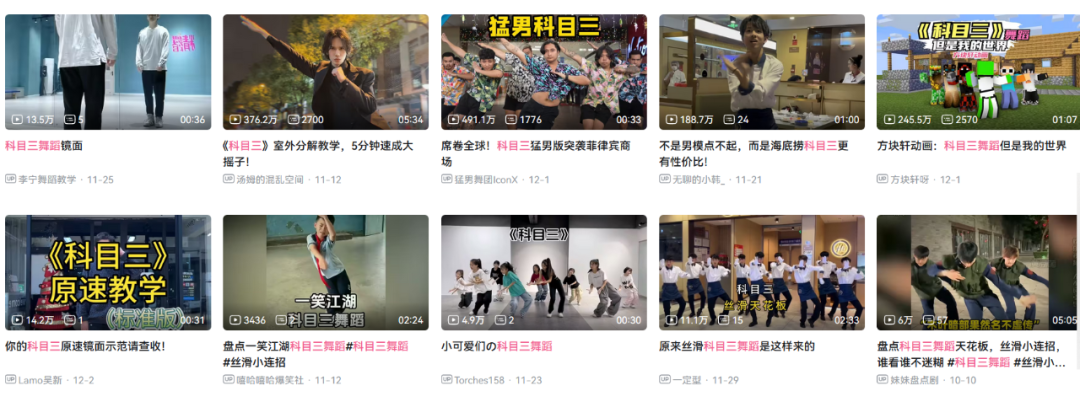1080x402 pixels.
Task: Visit Lamo吴新's uploader page
Action: [44, 381]
